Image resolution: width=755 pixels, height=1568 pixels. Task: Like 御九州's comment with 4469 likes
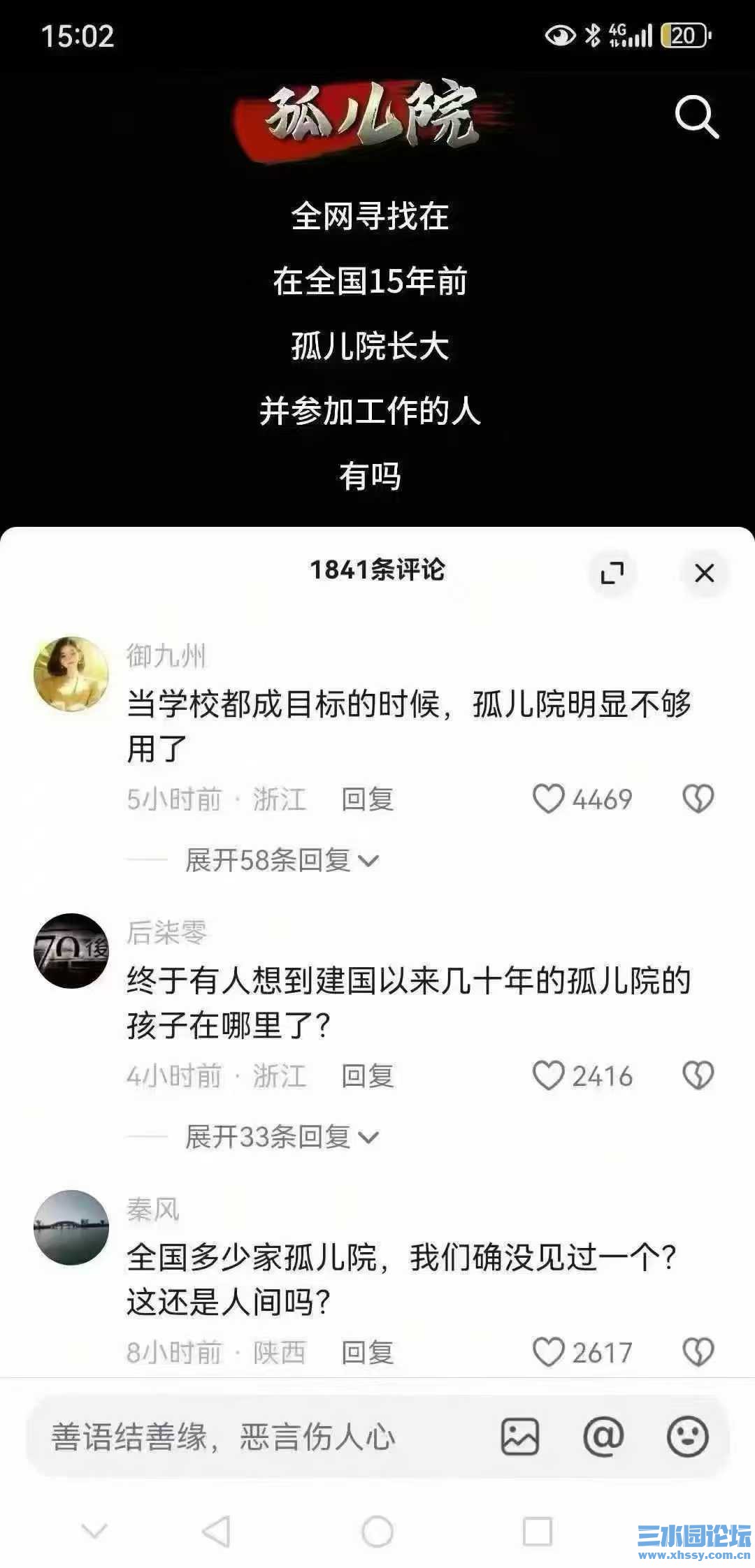[549, 799]
